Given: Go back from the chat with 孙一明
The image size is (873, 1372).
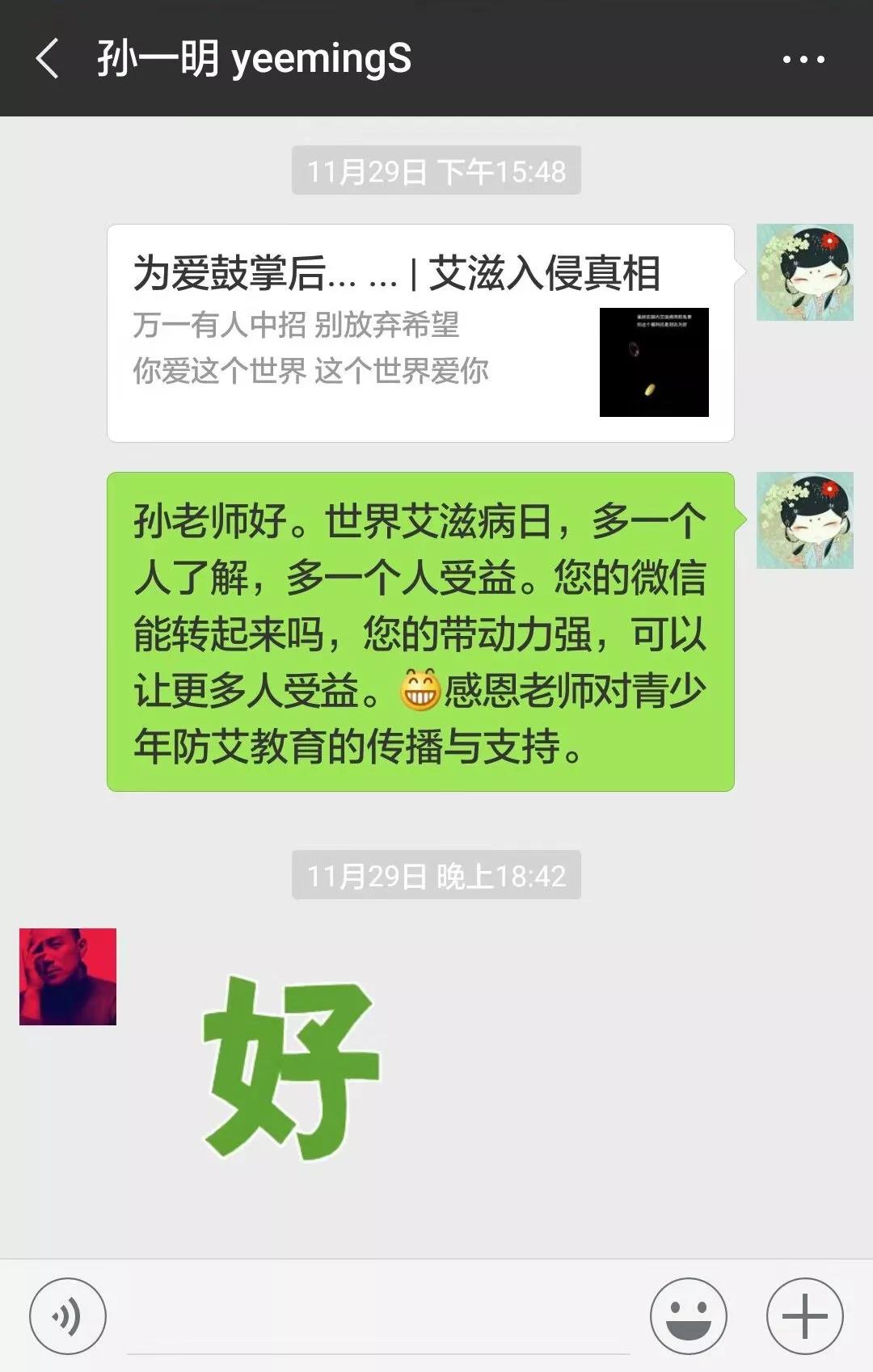Looking at the screenshot, I should (x=47, y=59).
